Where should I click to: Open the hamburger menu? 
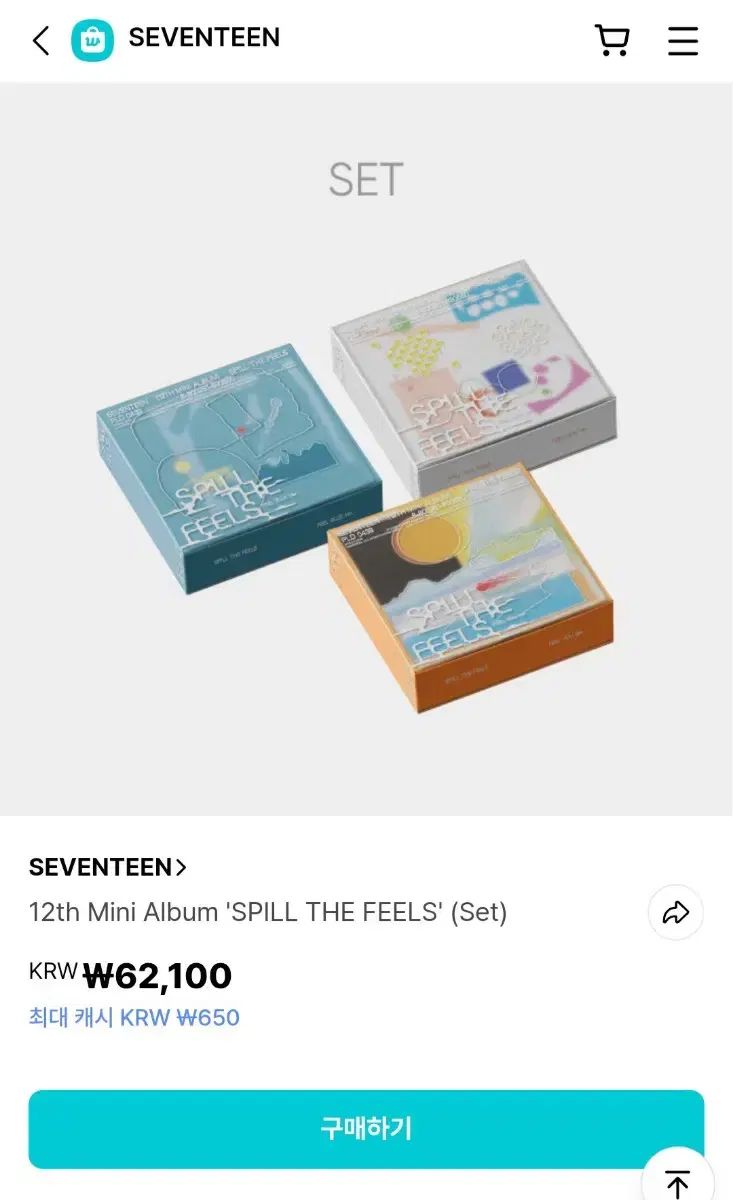click(x=682, y=41)
